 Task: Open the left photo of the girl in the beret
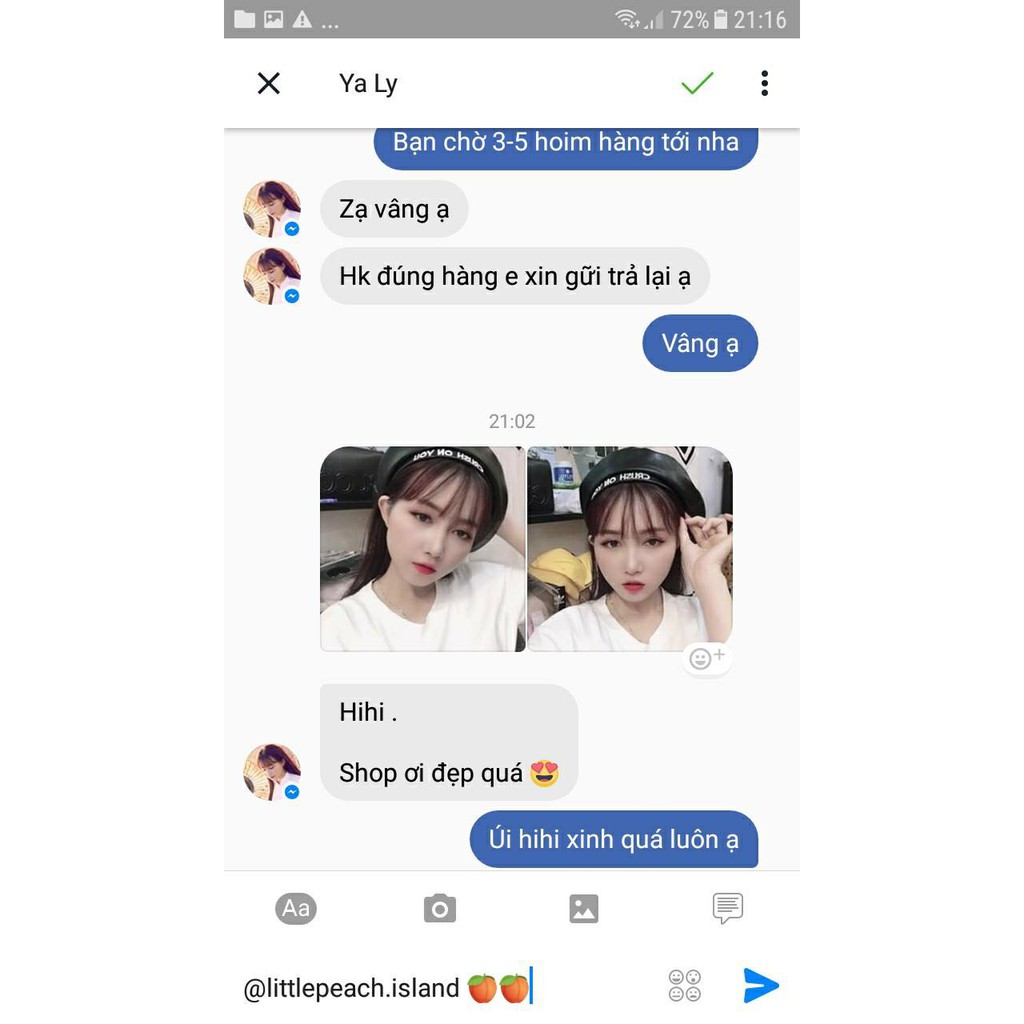(422, 549)
